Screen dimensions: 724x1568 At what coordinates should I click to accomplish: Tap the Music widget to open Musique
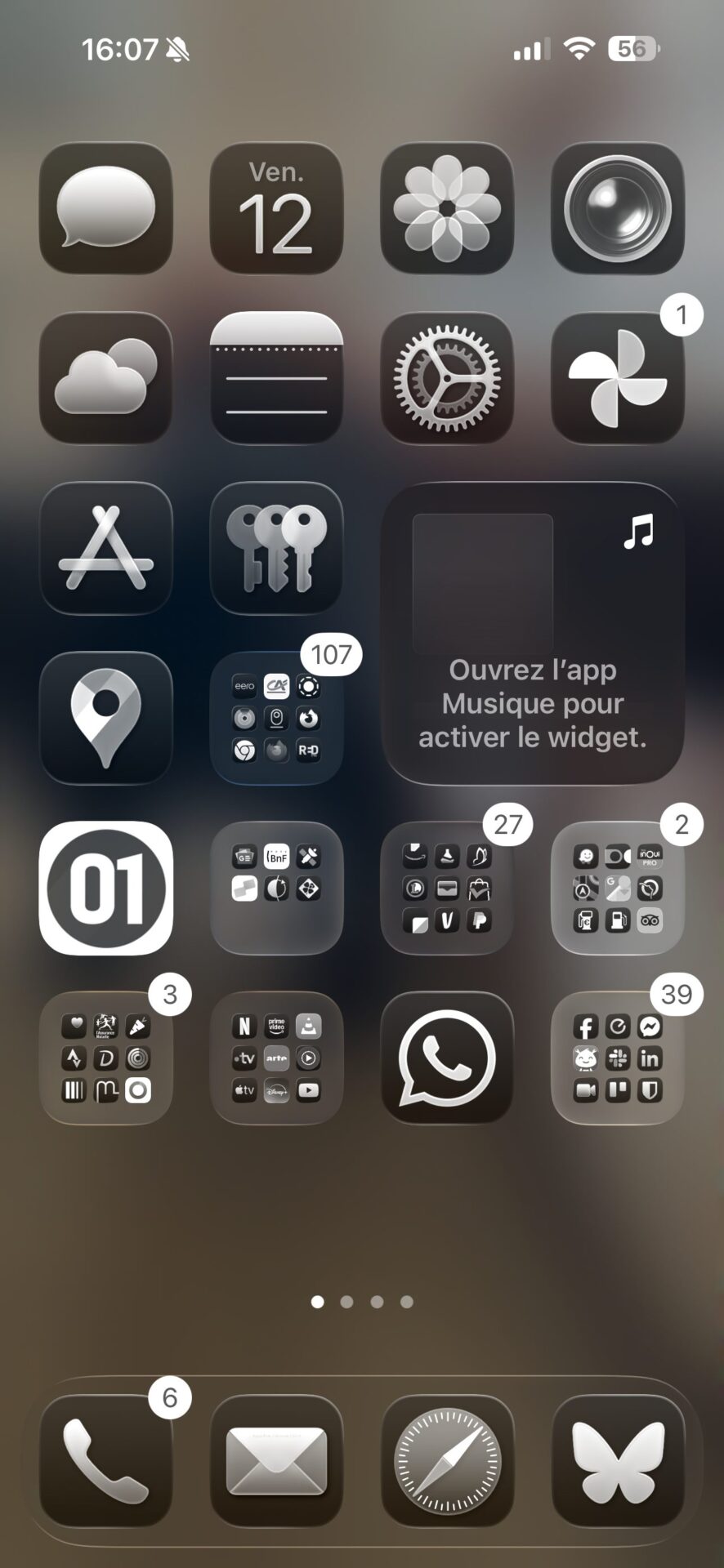533,633
